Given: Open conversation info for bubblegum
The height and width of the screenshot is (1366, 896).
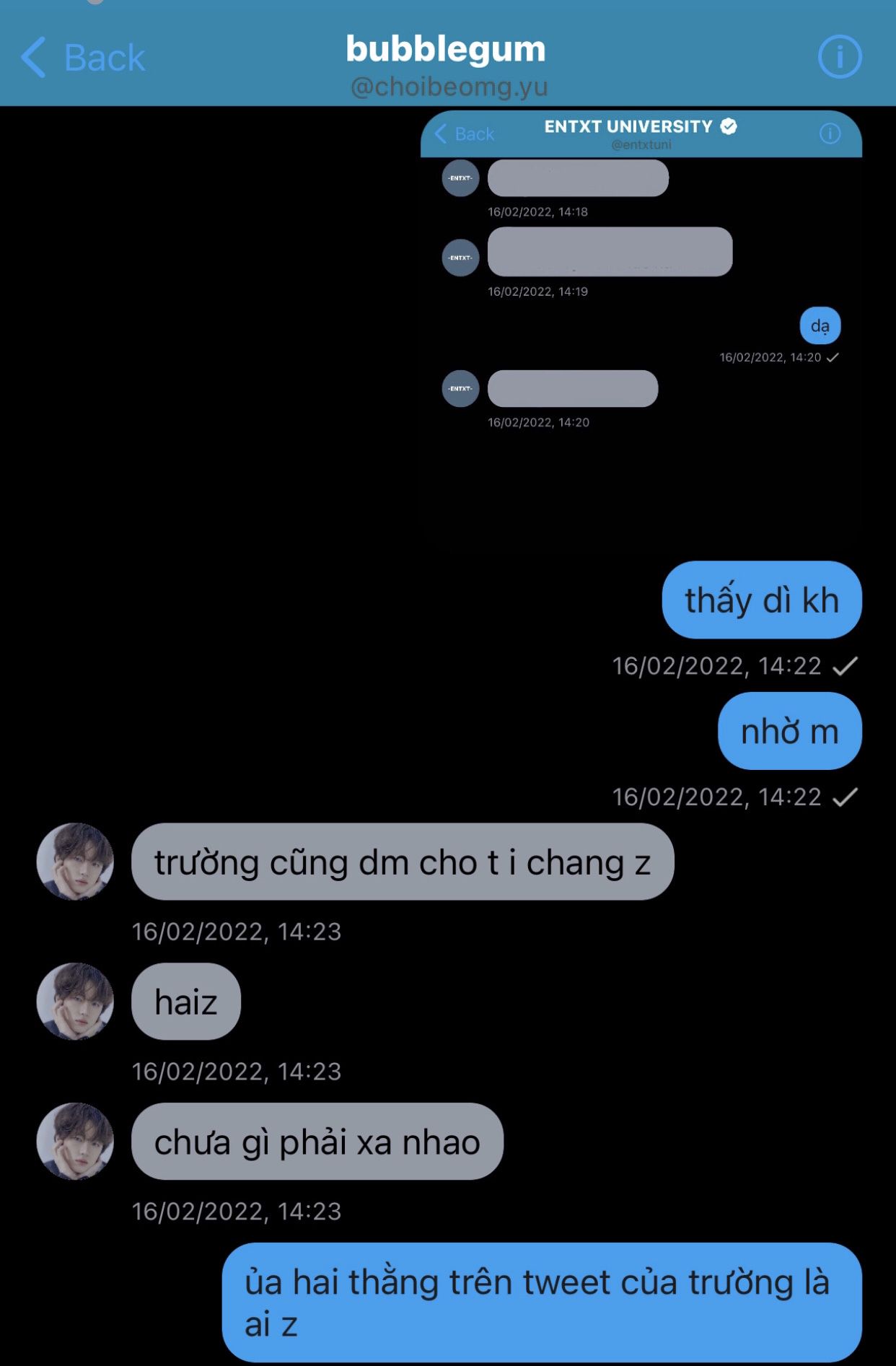Looking at the screenshot, I should click(x=839, y=57).
